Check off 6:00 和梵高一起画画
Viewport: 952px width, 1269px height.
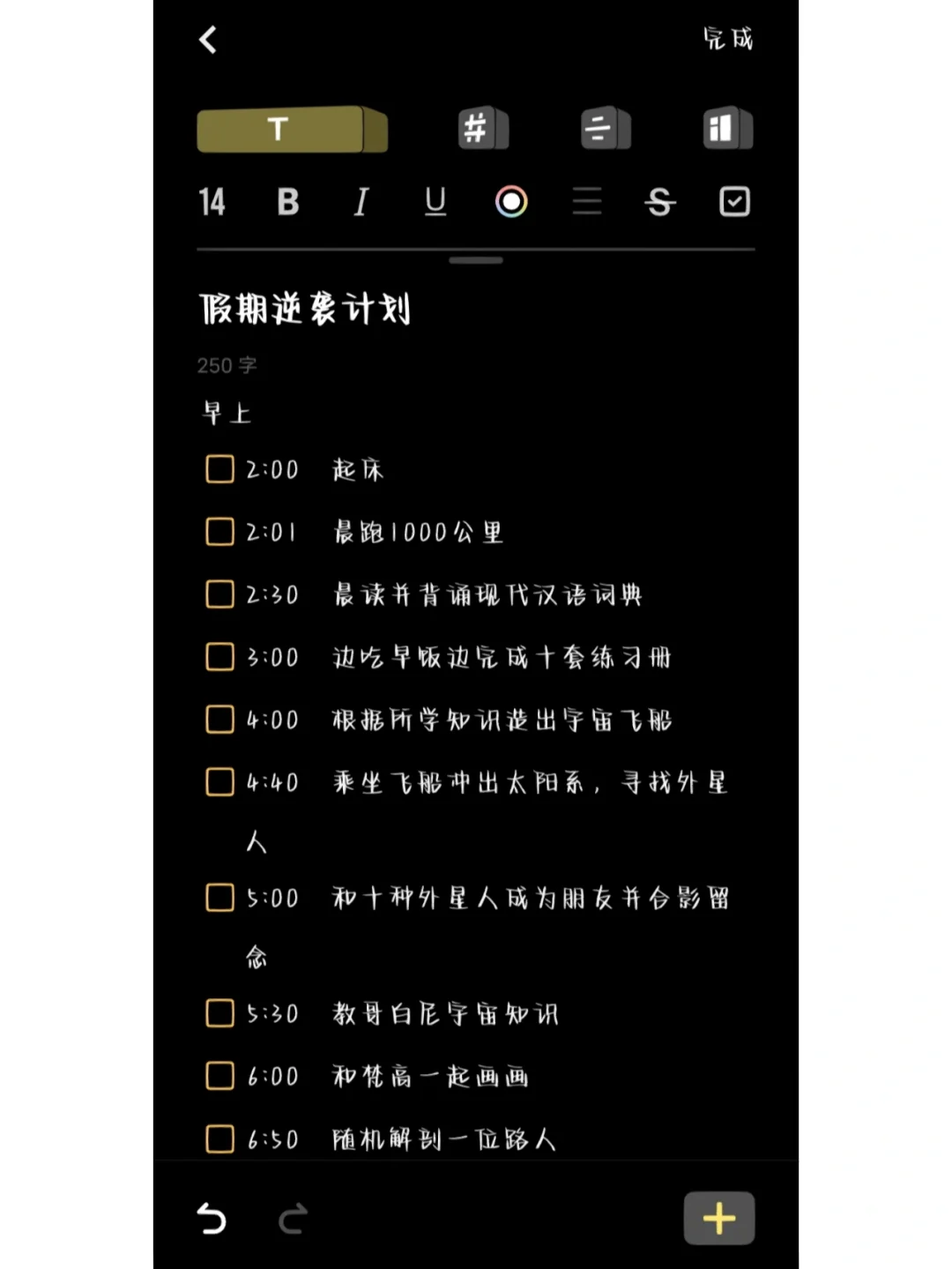pyautogui.click(x=219, y=1076)
